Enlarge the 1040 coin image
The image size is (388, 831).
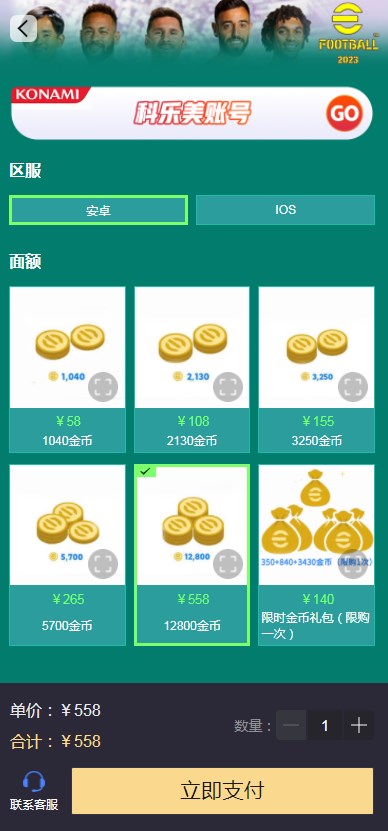pos(103,387)
